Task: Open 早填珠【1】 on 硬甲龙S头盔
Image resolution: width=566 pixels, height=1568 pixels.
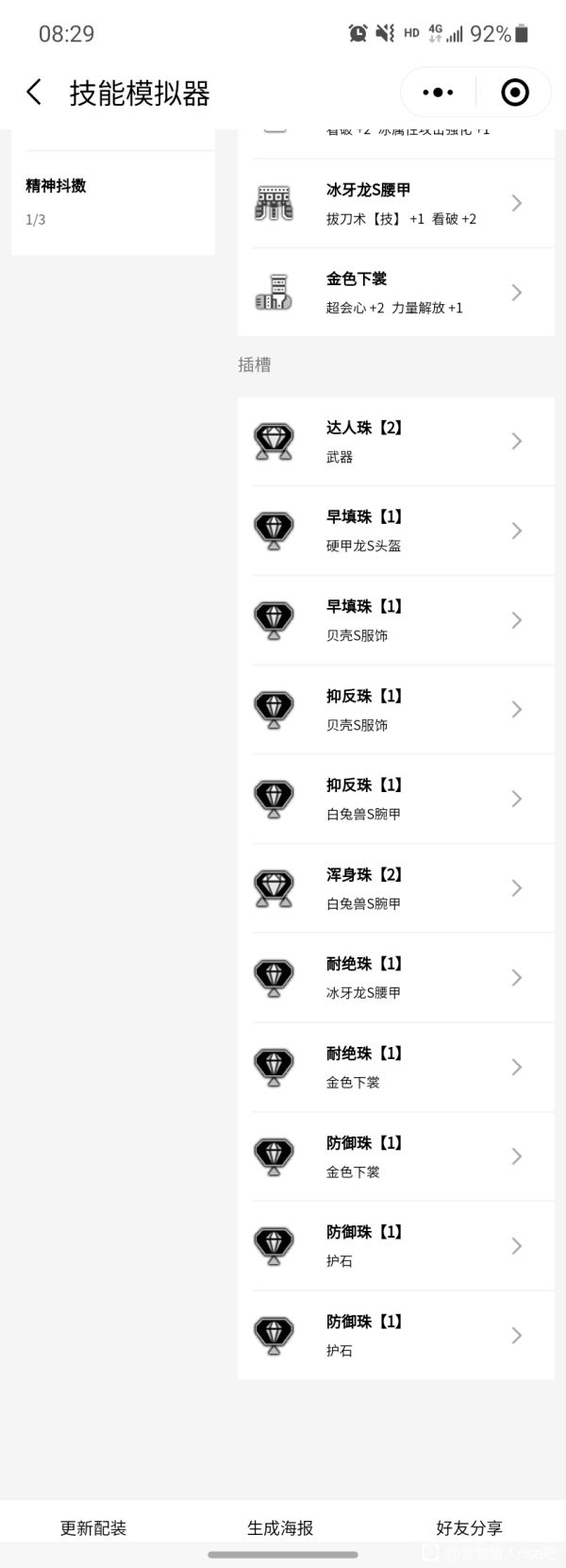Action: 396,531
